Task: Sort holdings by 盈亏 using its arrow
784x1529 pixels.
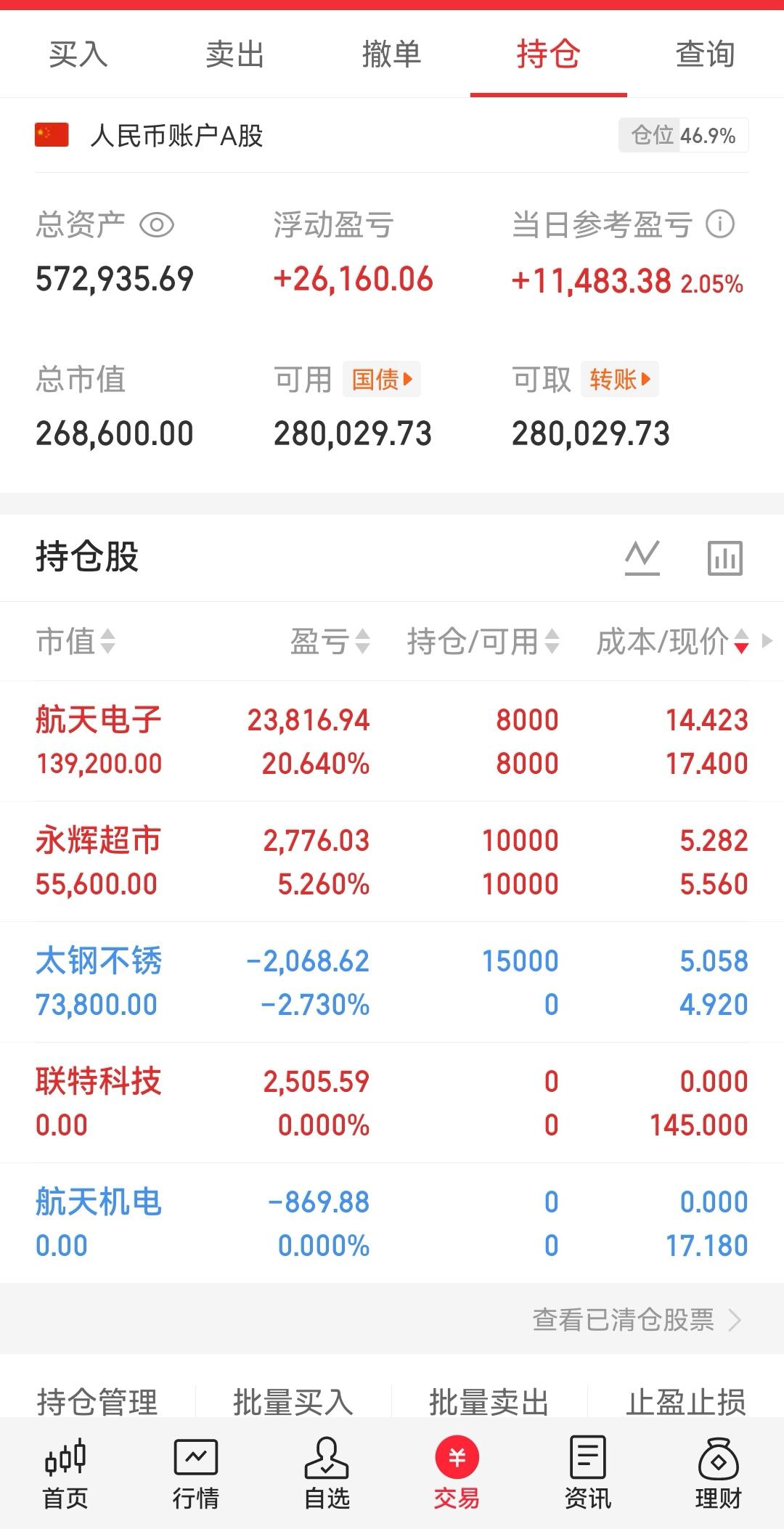Action: click(361, 642)
